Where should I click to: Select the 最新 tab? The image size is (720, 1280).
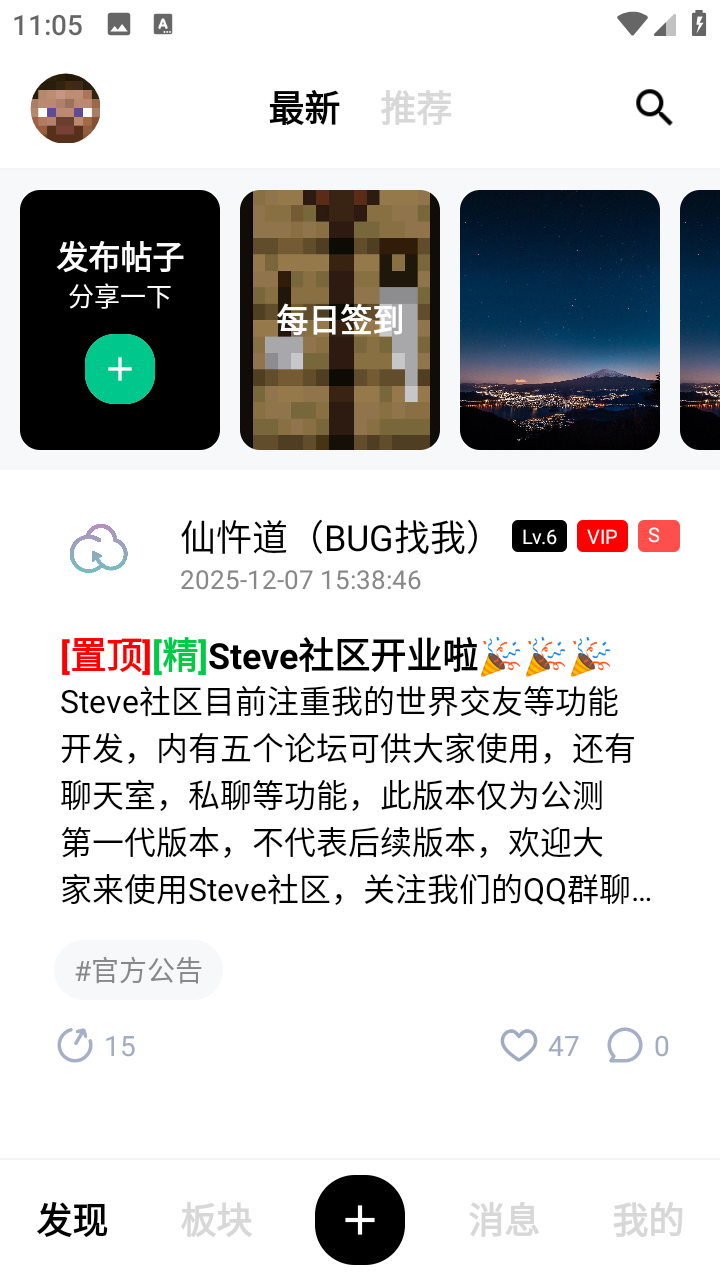tap(304, 108)
